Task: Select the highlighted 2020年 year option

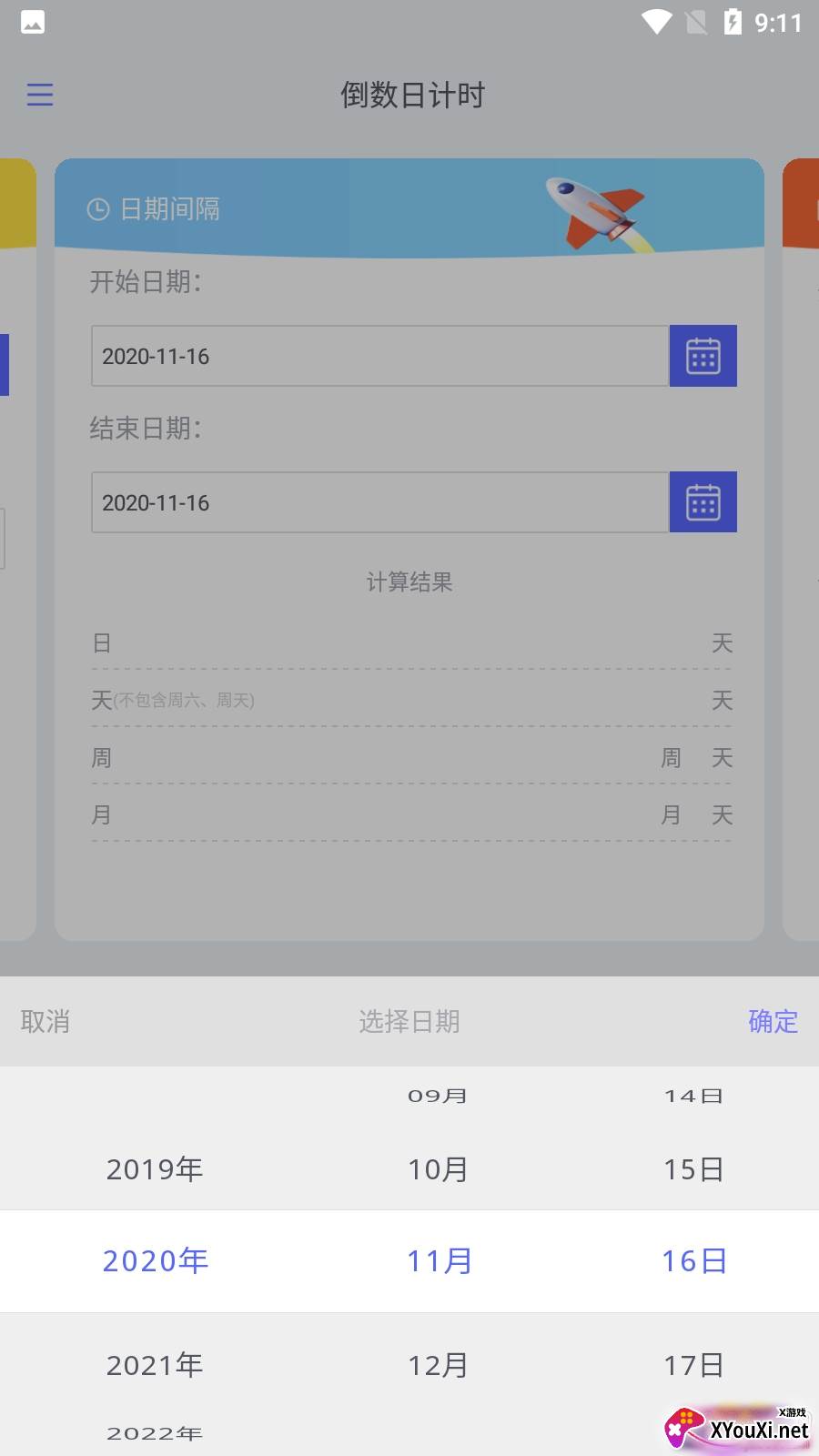Action: pyautogui.click(x=154, y=1261)
